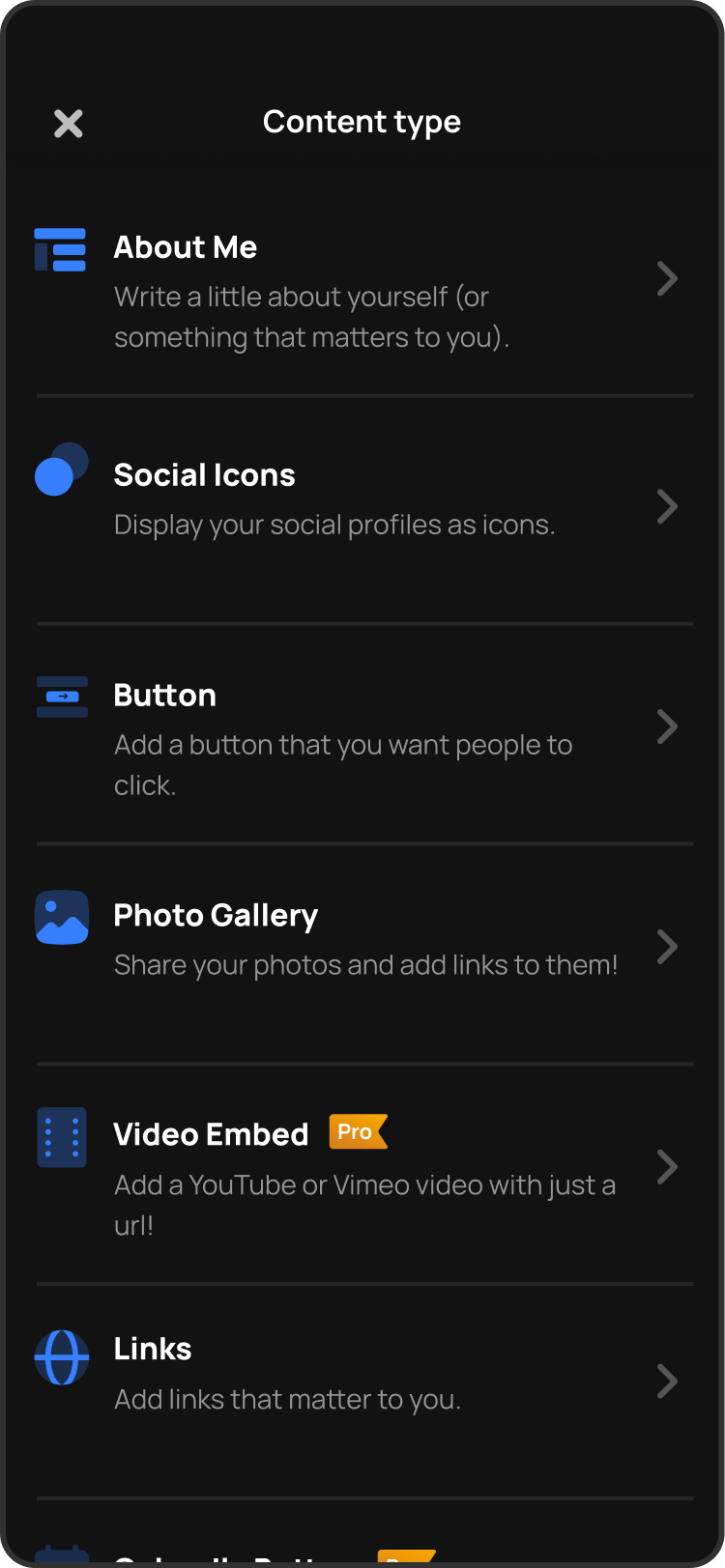Open the About Me content type

pyautogui.click(x=362, y=290)
